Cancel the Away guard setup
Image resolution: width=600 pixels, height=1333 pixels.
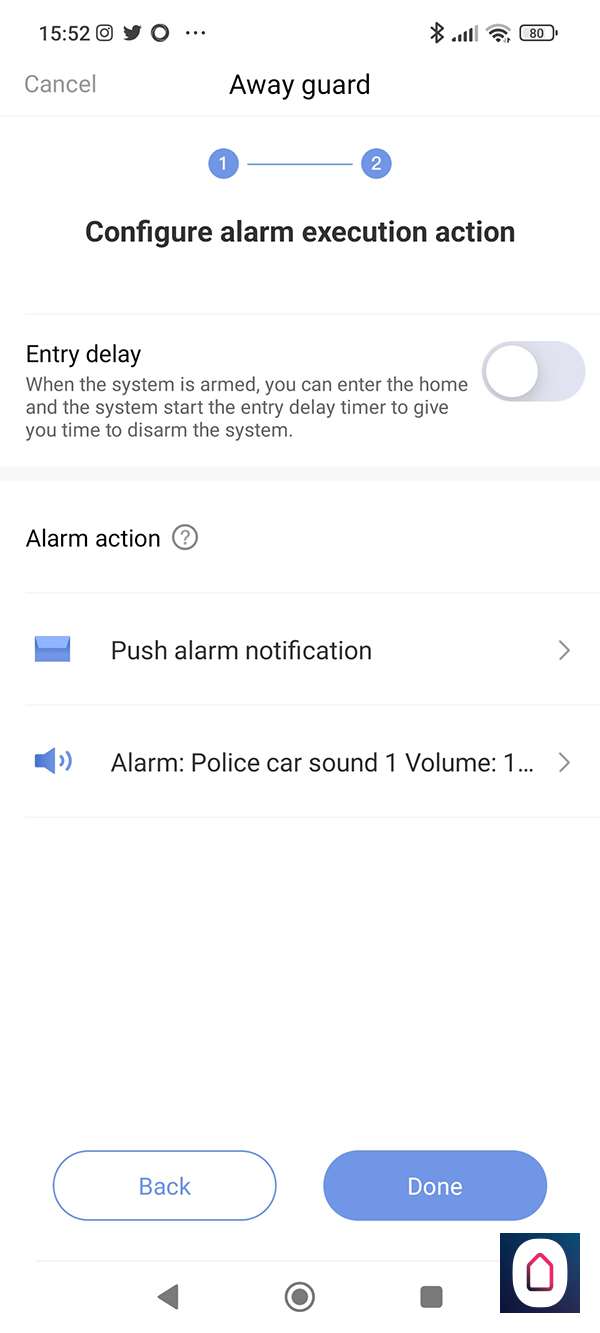coord(60,84)
